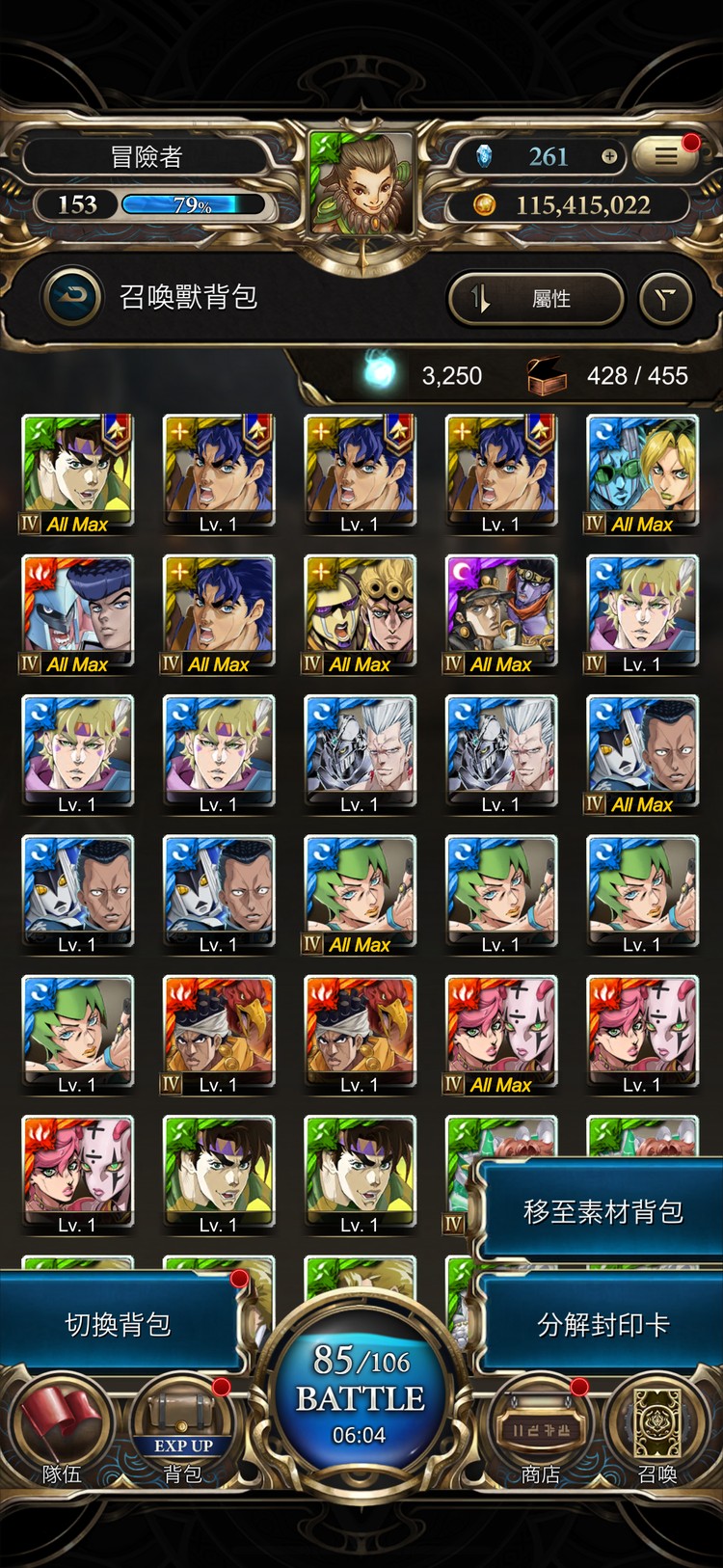This screenshot has width=723, height=1568.
Task: Open the green-haired water All Max card
Action: [360, 892]
